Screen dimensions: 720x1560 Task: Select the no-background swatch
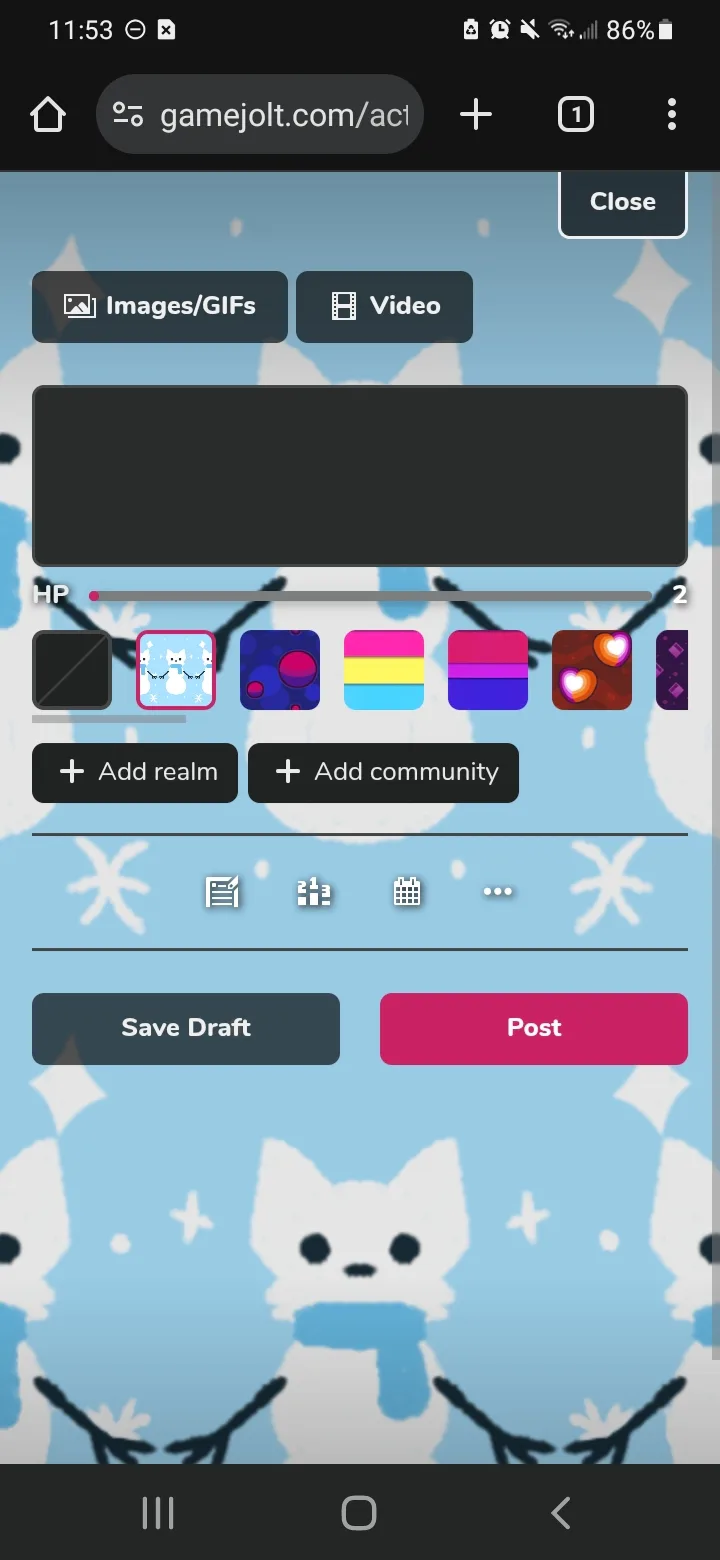tap(72, 670)
